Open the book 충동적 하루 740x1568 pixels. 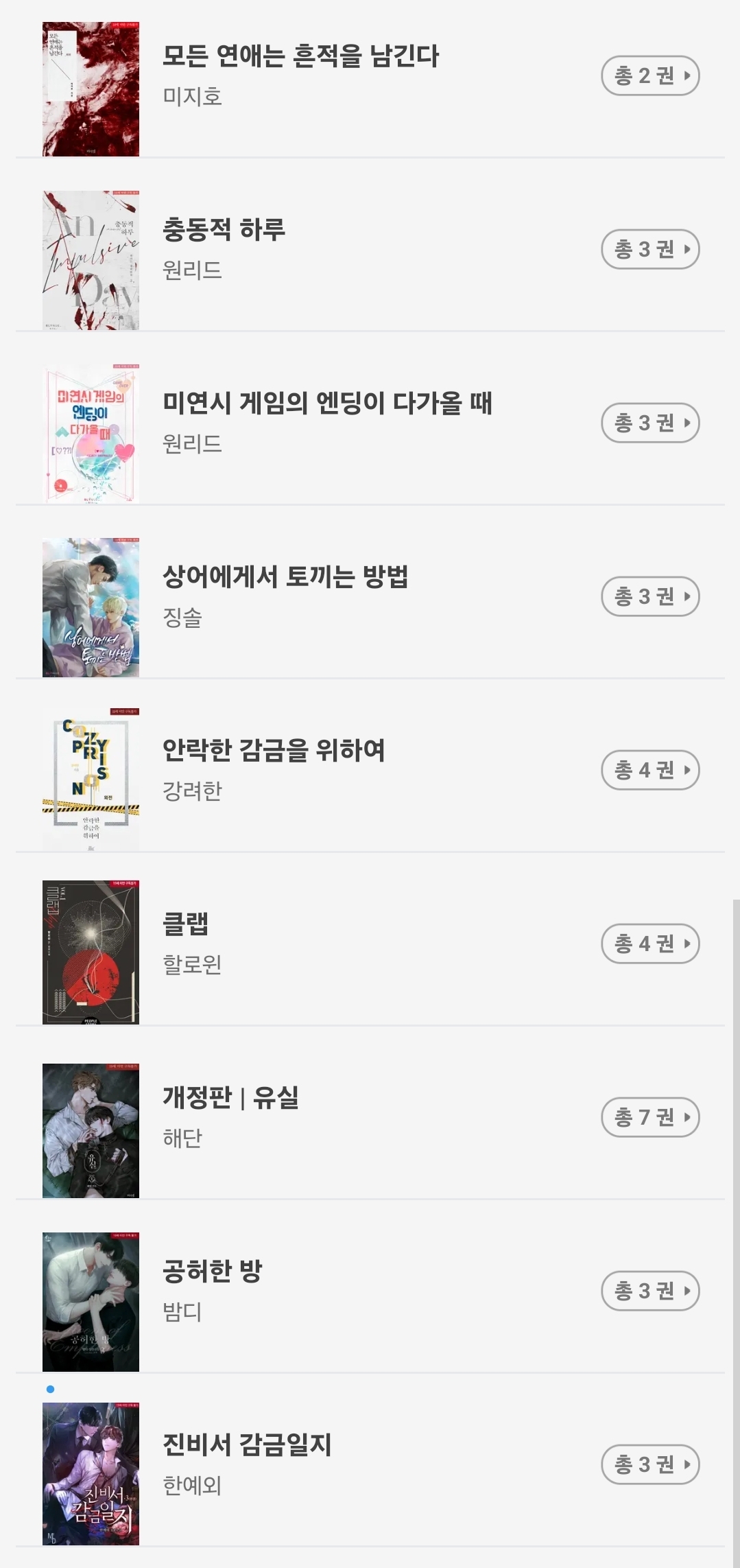pyautogui.click(x=224, y=230)
